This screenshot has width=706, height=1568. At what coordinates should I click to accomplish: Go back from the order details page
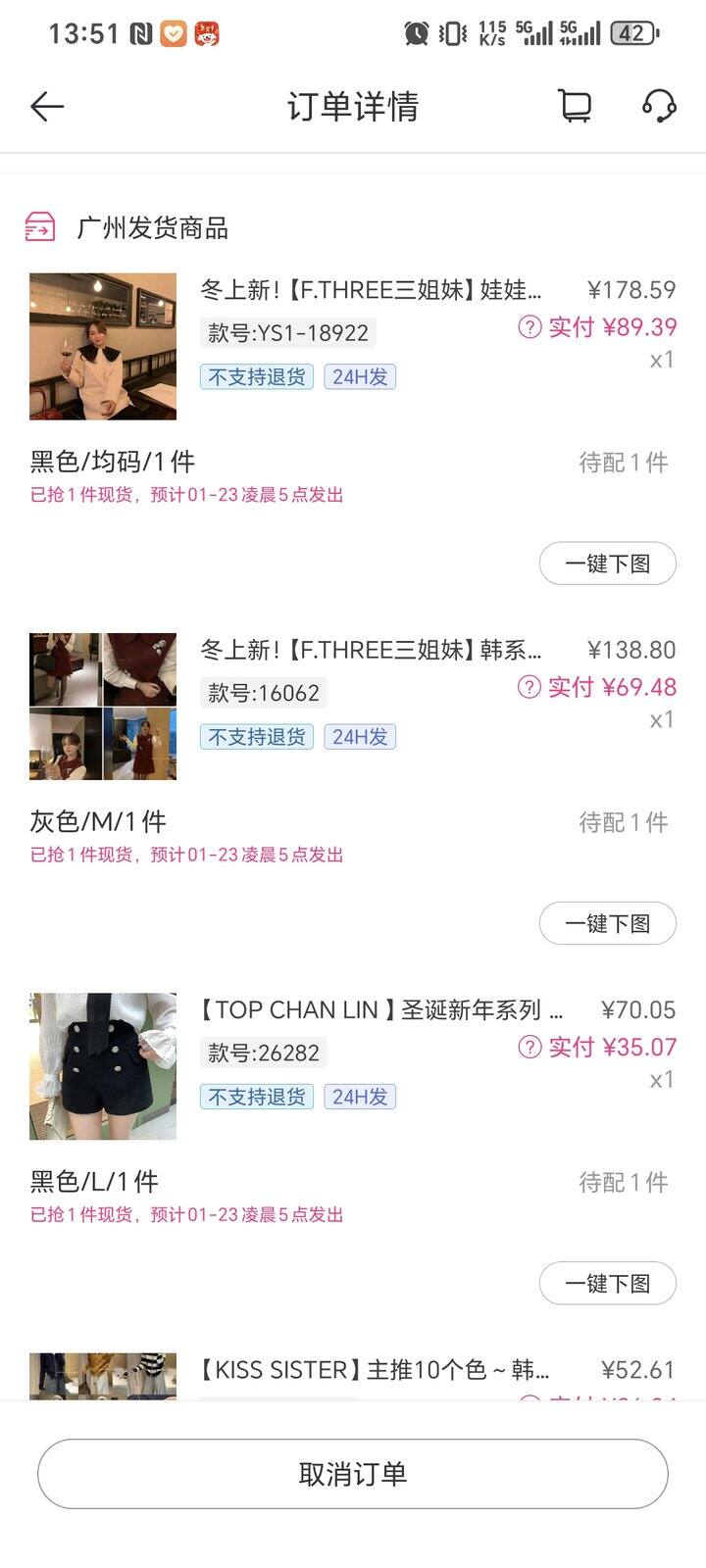(x=47, y=106)
